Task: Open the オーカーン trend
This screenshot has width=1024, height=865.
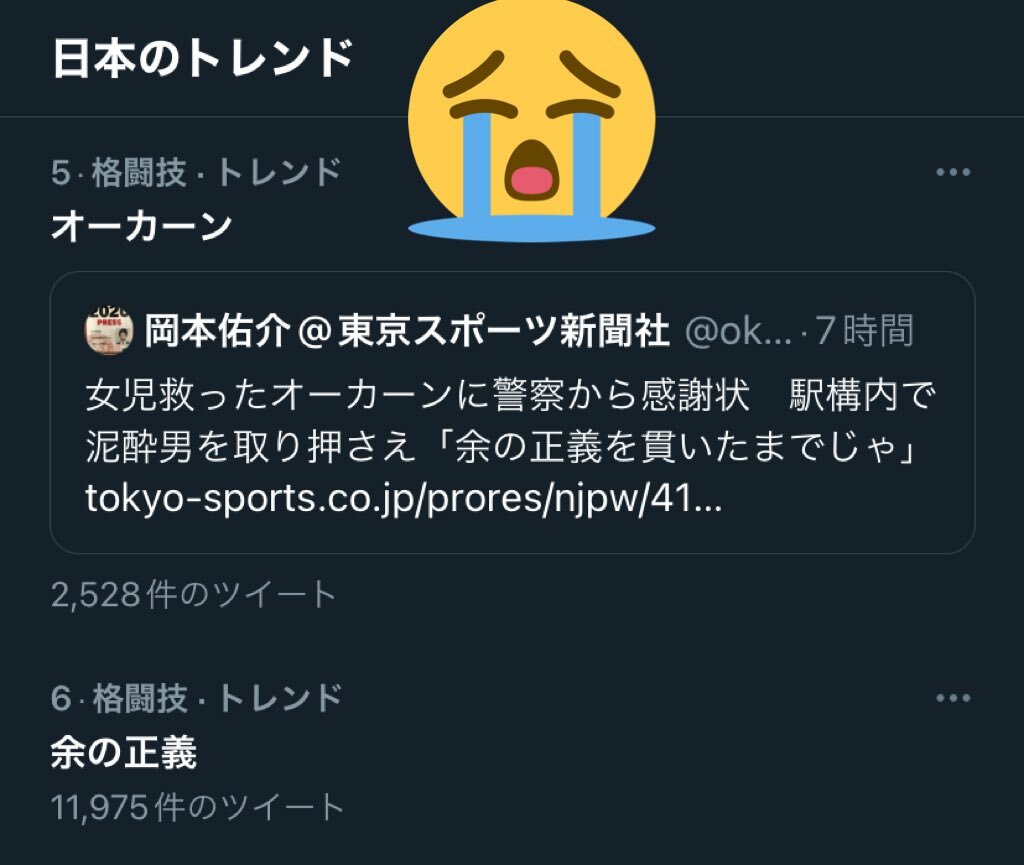Action: (x=141, y=226)
